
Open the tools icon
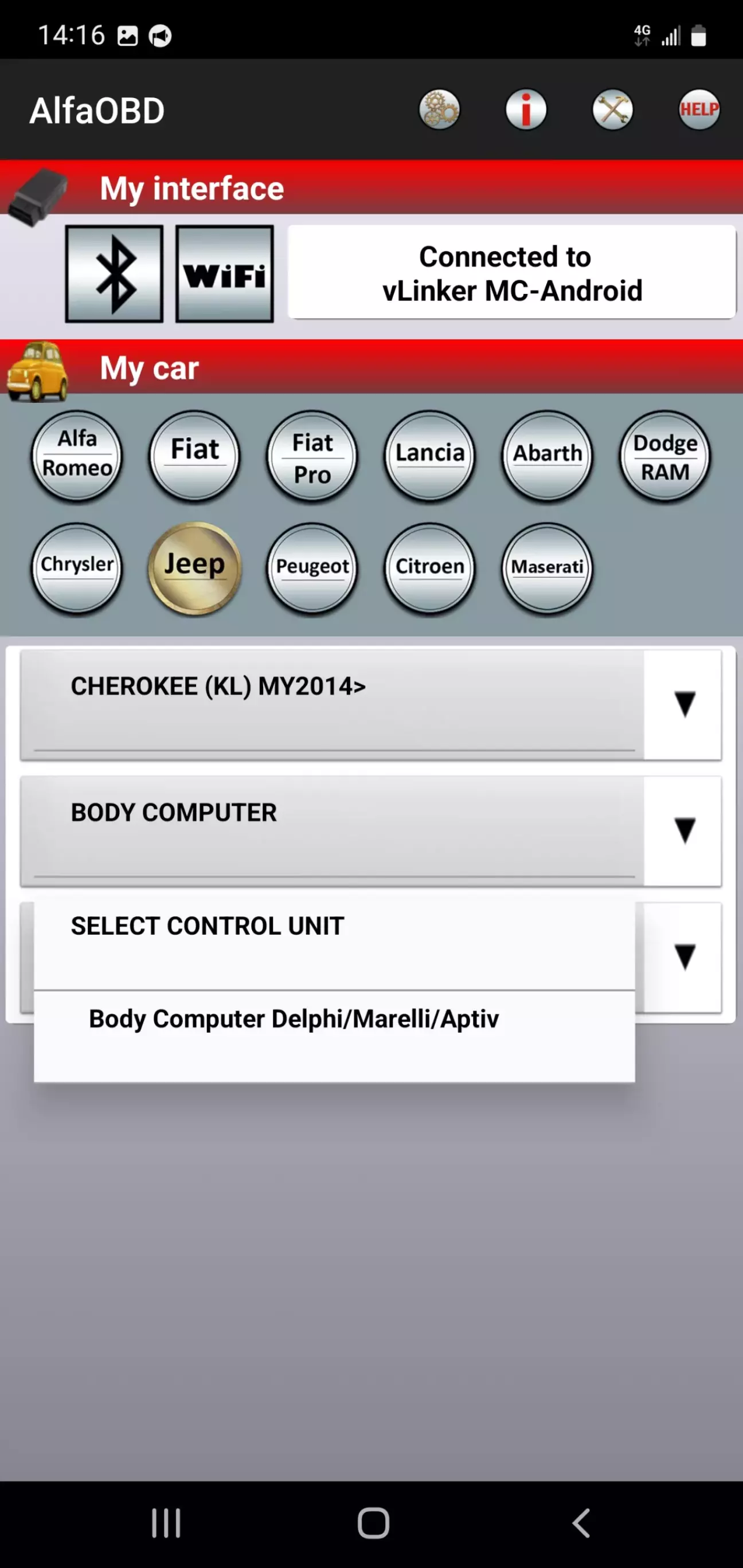point(613,109)
